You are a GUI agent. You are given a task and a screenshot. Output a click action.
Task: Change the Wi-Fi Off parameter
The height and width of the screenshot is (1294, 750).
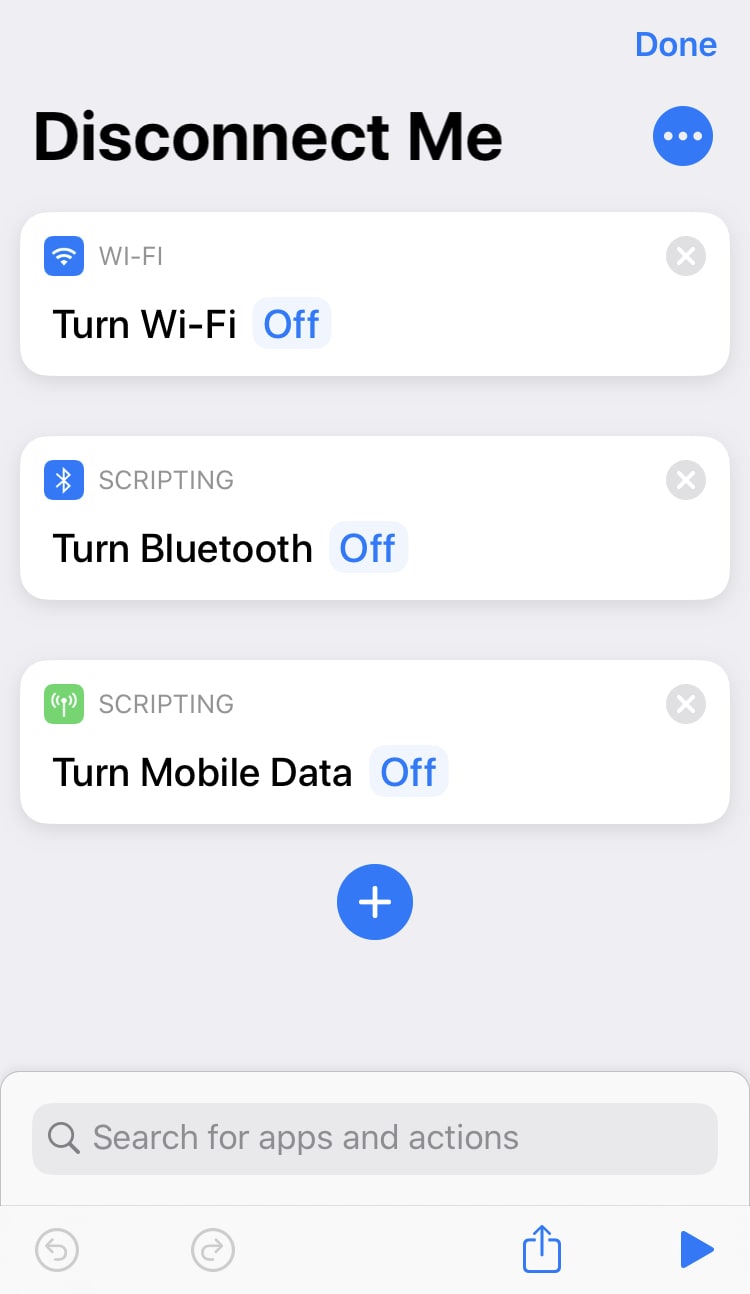[x=291, y=324]
